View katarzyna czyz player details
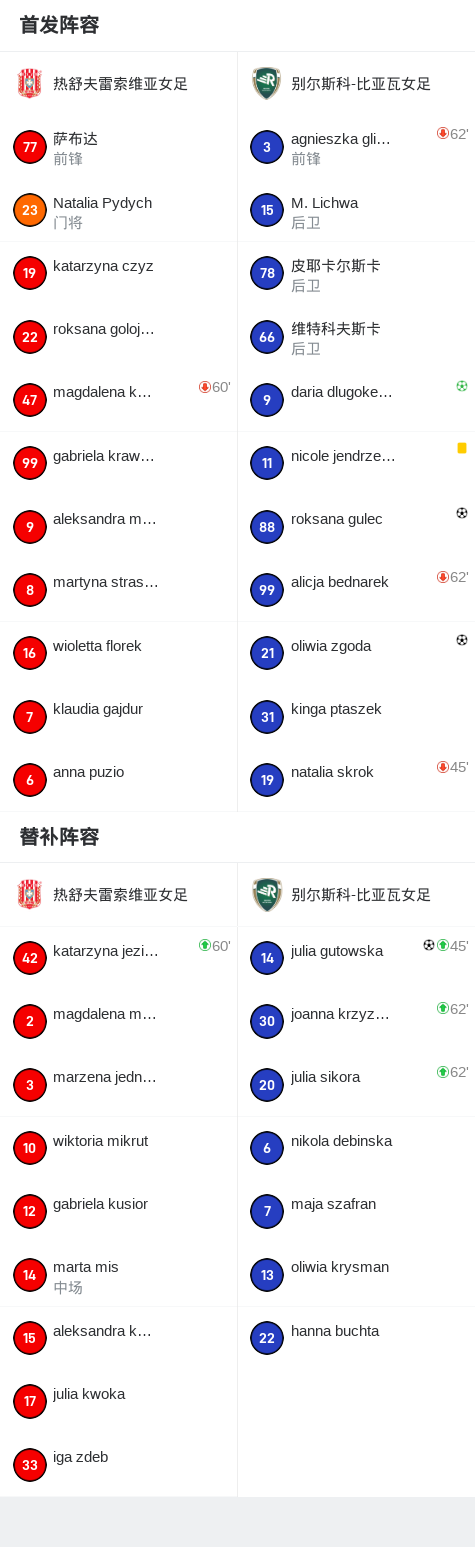Viewport: 475px width, 1547px height. [118, 273]
